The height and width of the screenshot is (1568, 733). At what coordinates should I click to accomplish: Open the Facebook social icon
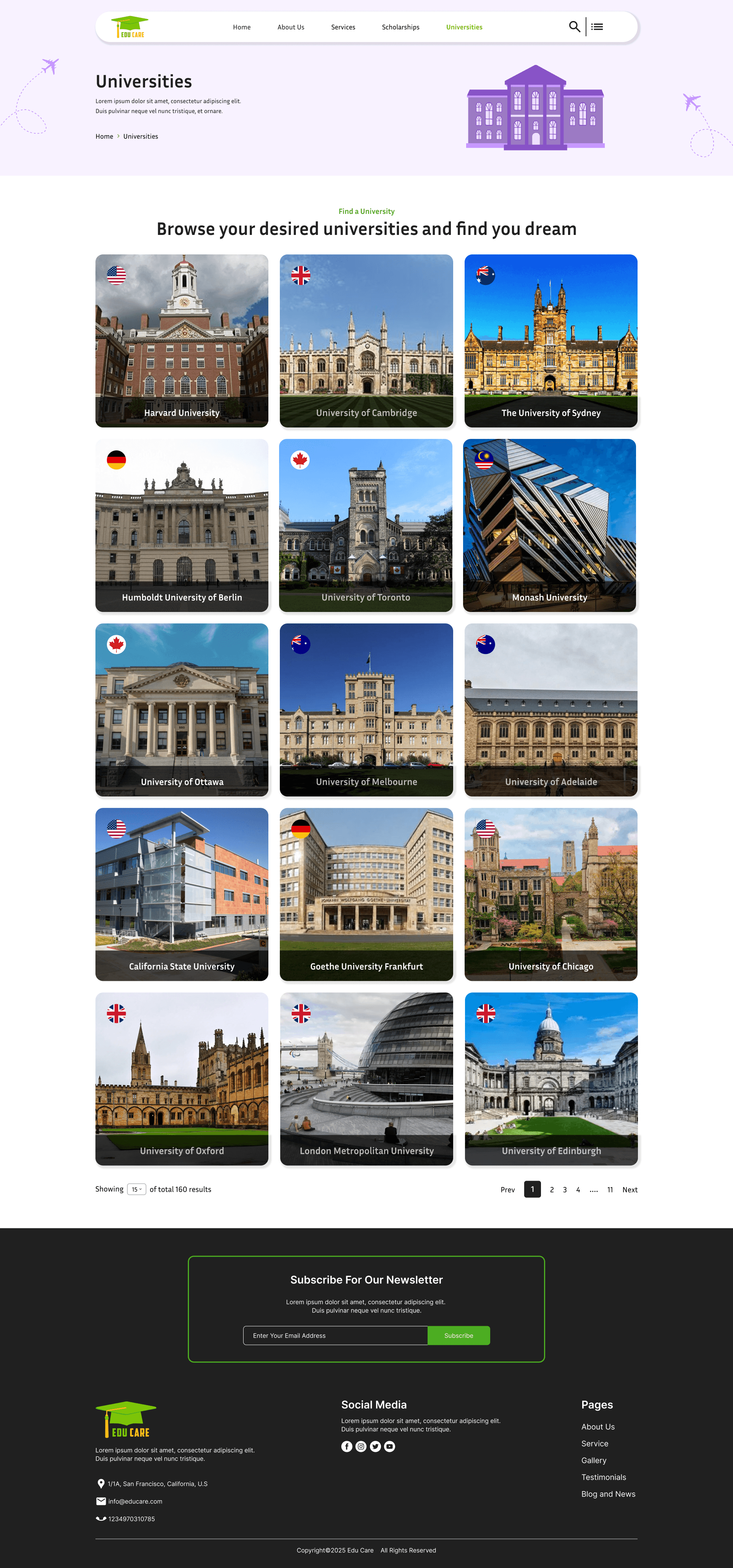pyautogui.click(x=347, y=1446)
